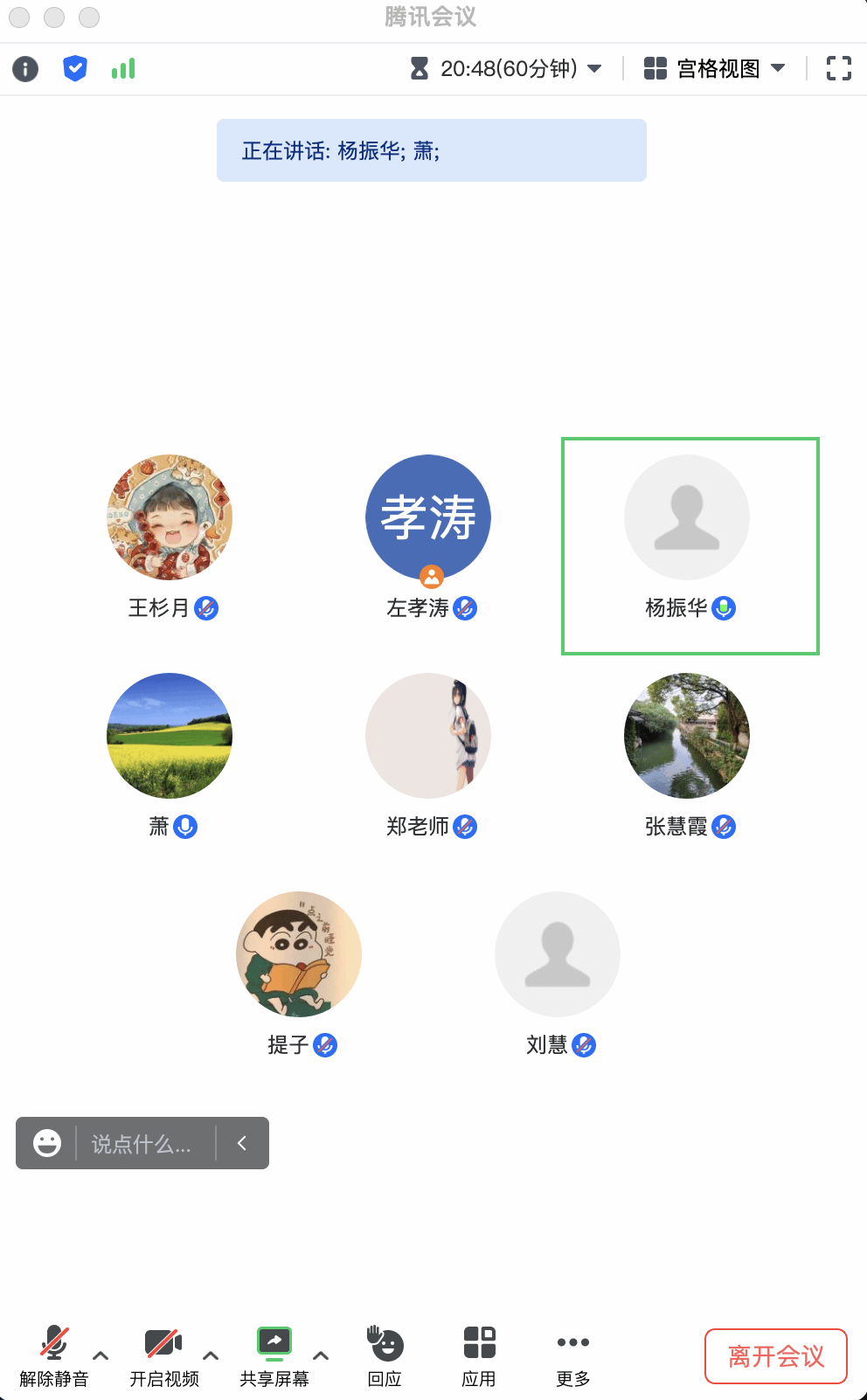Viewport: 867px width, 1400px height.
Task: Leave the meeting with 离开会议
Action: point(775,1356)
